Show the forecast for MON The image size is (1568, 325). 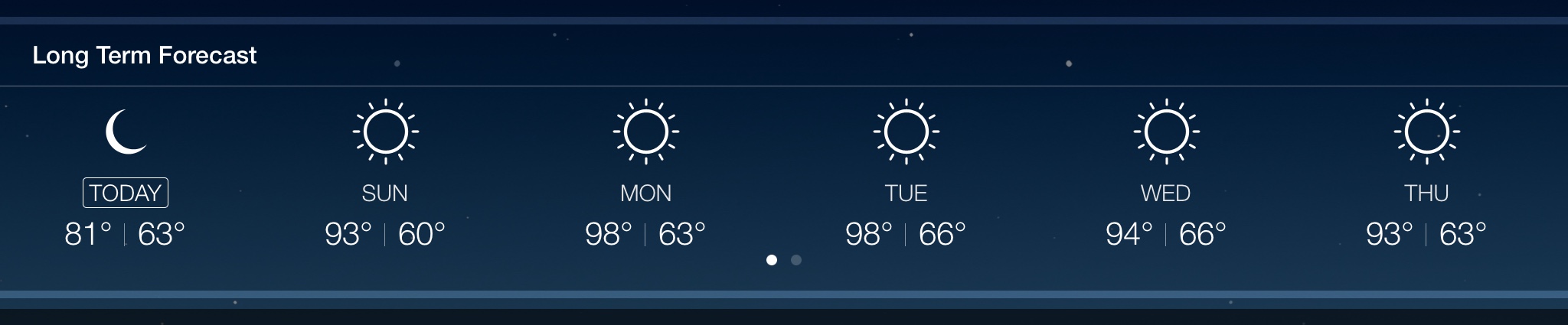(x=645, y=193)
